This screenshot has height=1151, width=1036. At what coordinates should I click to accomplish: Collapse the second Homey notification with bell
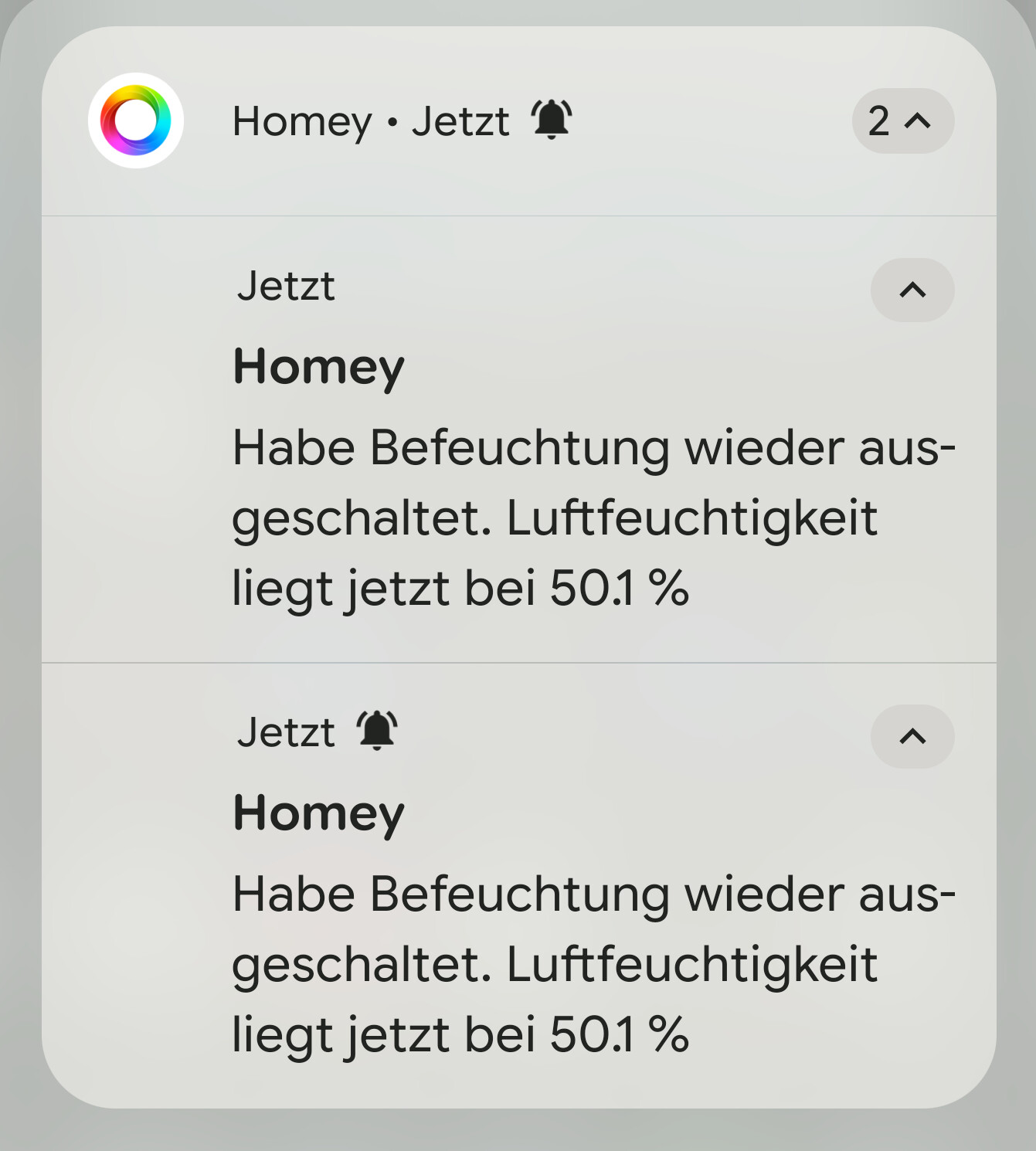coord(912,737)
